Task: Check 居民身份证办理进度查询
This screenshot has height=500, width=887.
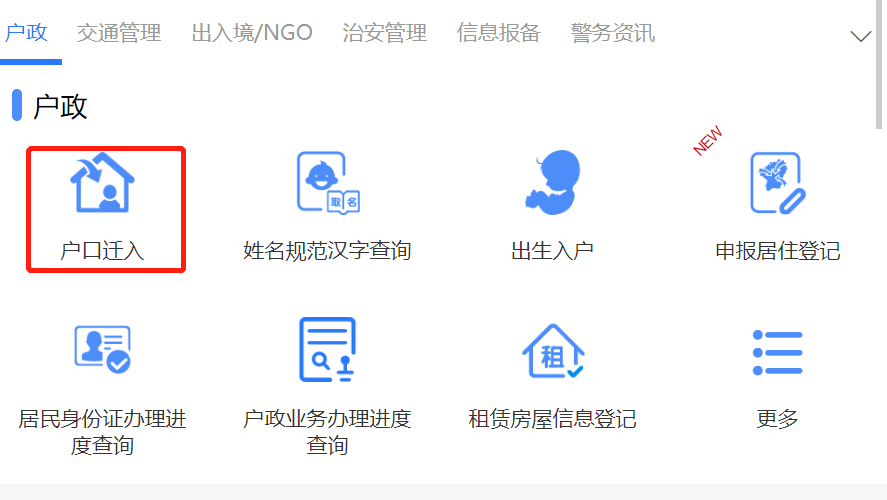Action: 103,385
